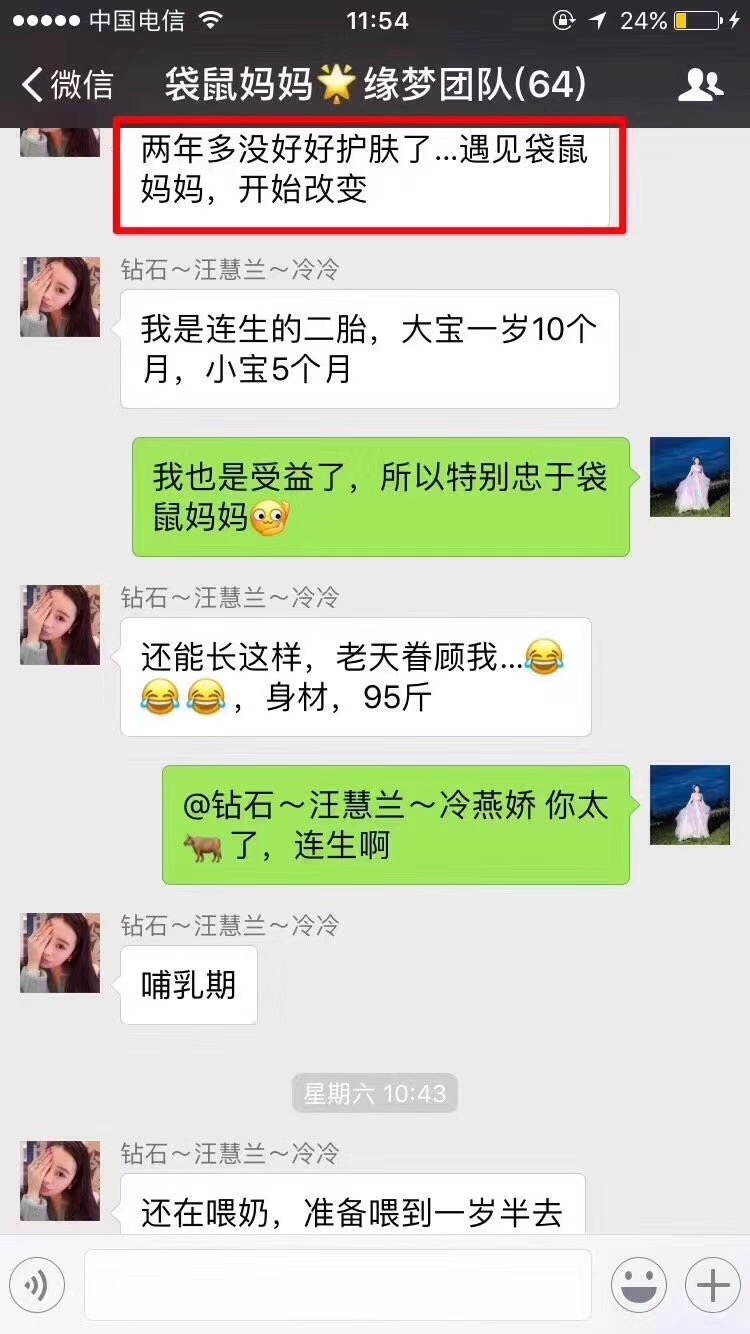This screenshot has width=750, height=1334.
Task: Open 汪慧兰's avatar beside the 还能长这样 message
Action: [x=60, y=625]
